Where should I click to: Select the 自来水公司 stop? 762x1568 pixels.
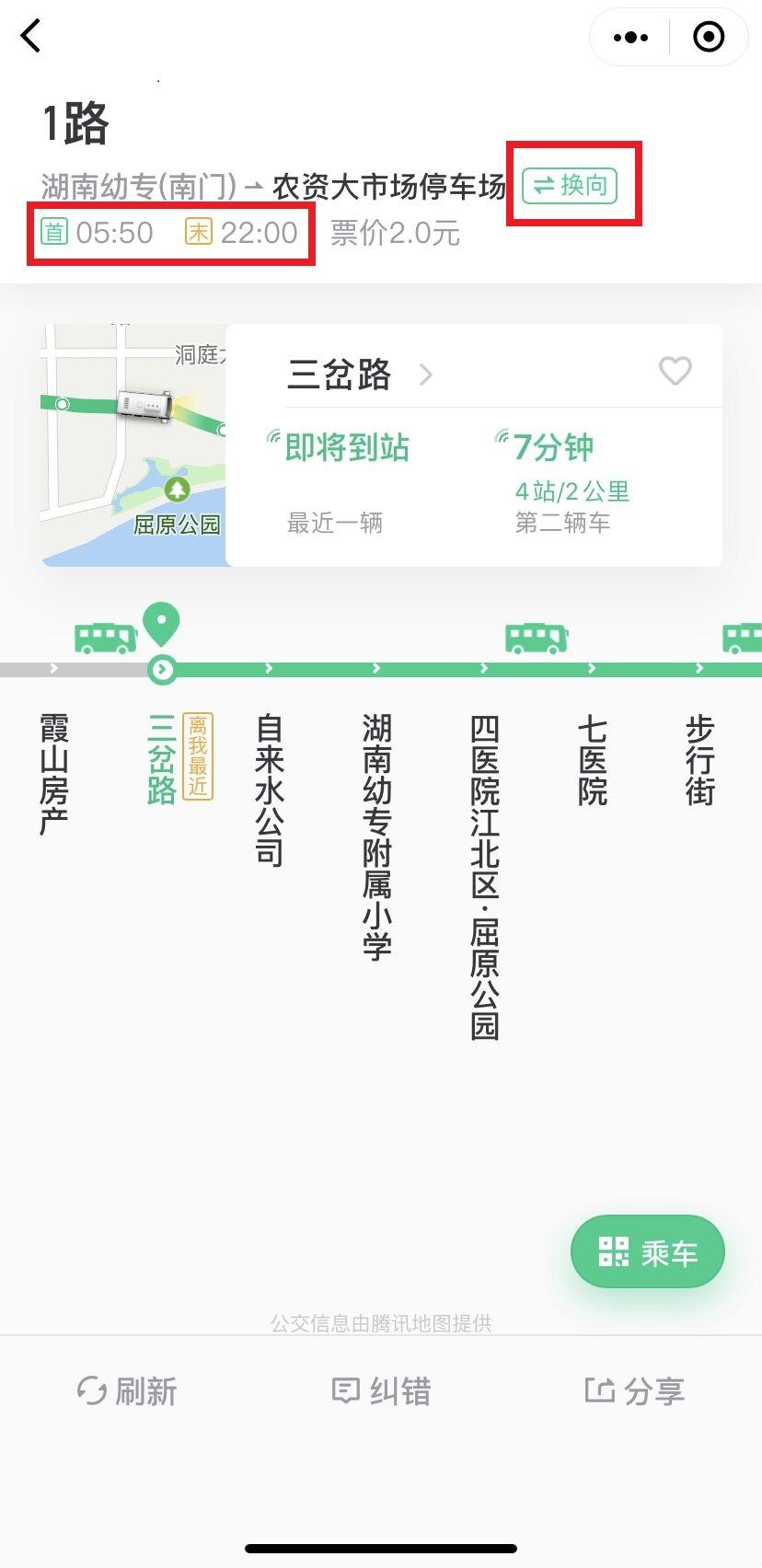tap(269, 789)
